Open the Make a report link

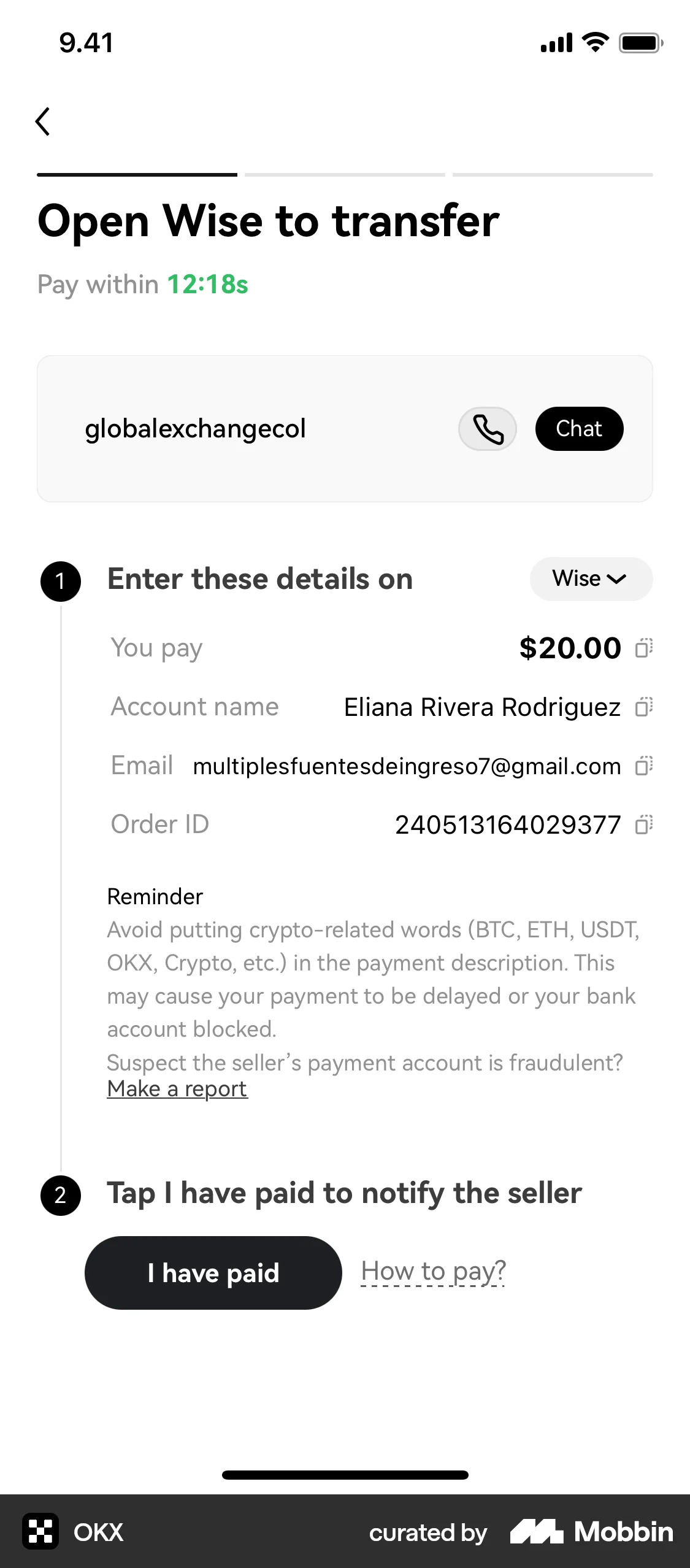[177, 1088]
